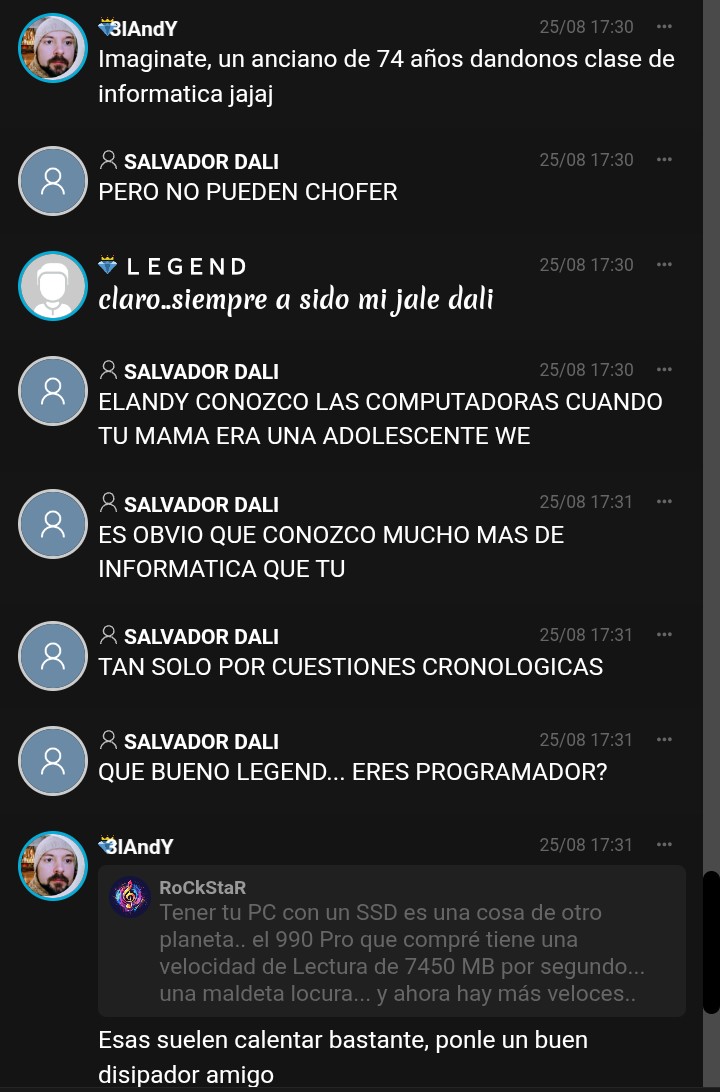The height and width of the screenshot is (1092, 720).
Task: Open options for TAN SOLO POR CUESTIONES message
Action: (x=664, y=635)
